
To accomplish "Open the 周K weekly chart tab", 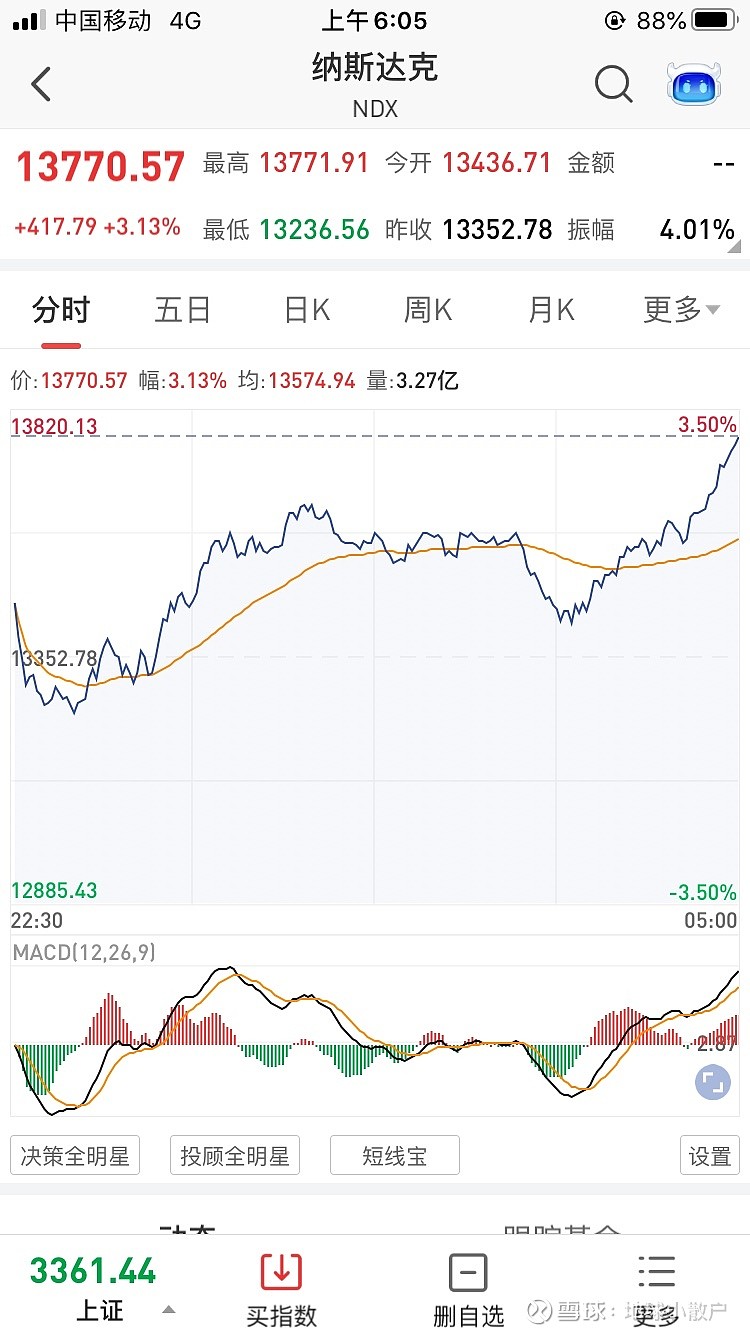I will click(427, 310).
